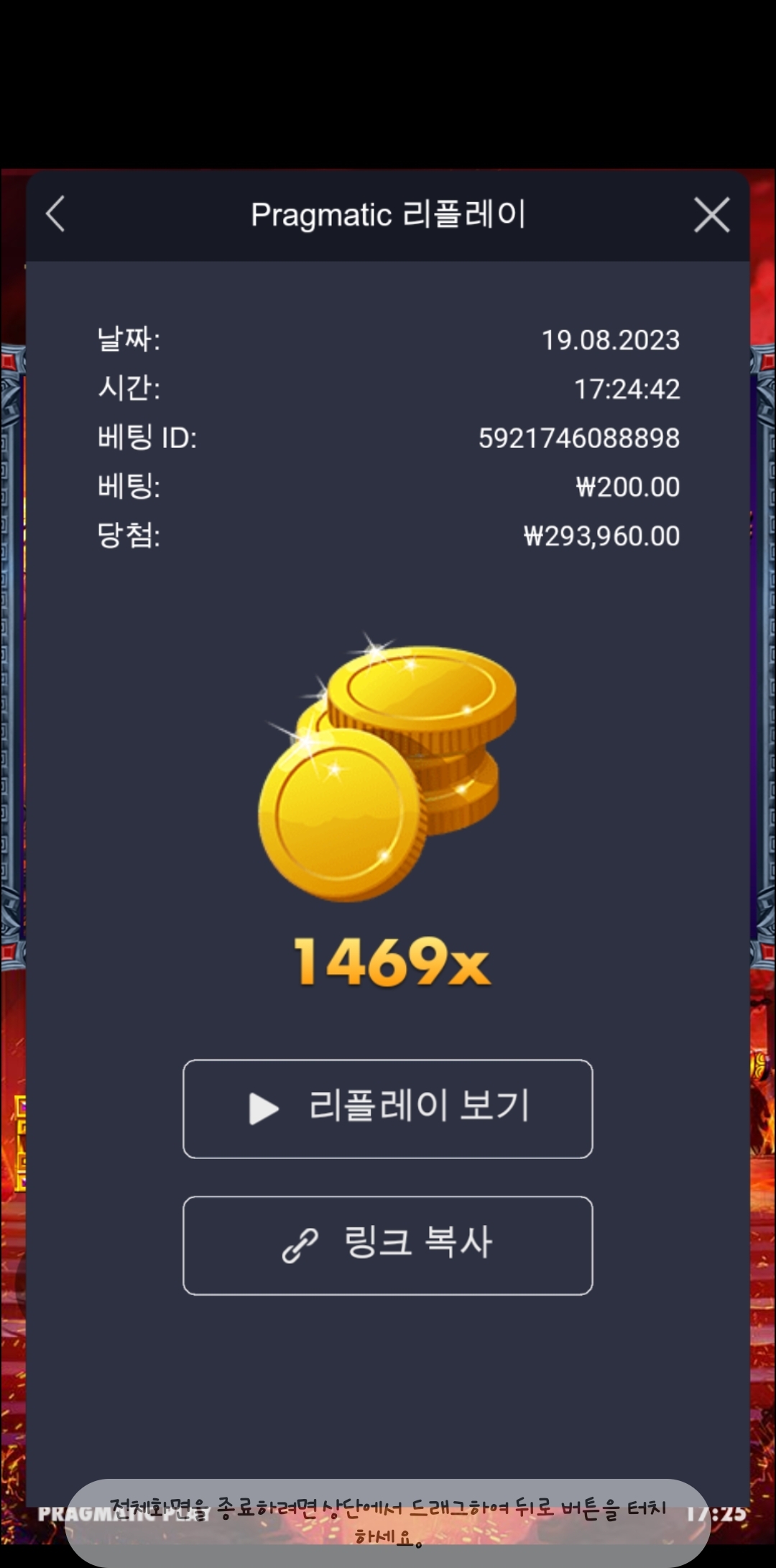Copy the replay link with 링크 복사
Viewport: 776px width, 1568px height.
click(x=388, y=1245)
